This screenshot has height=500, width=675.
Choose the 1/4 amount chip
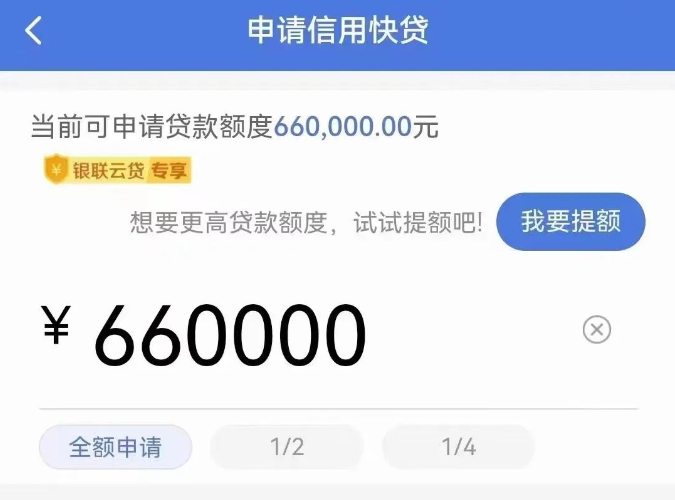pos(459,447)
